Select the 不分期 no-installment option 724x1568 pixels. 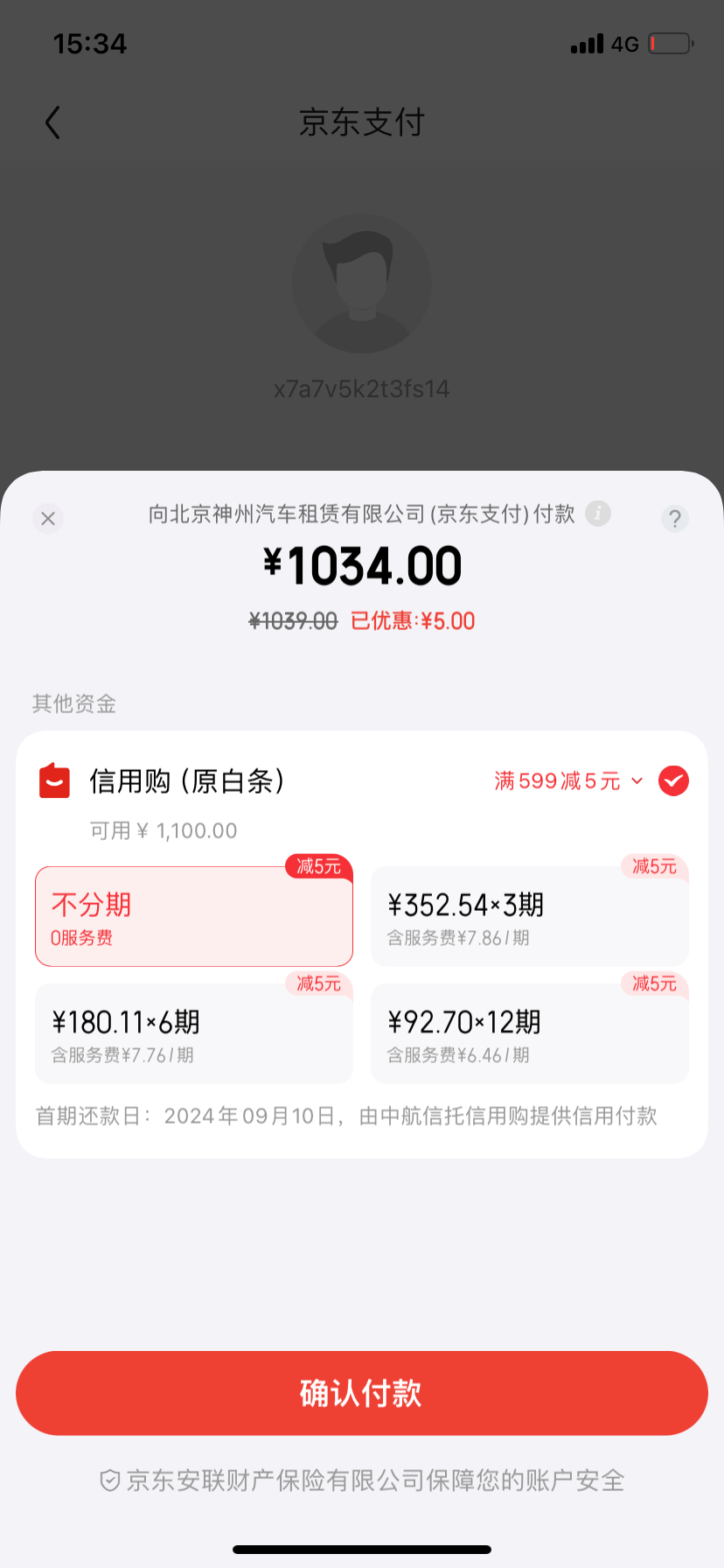tap(193, 916)
